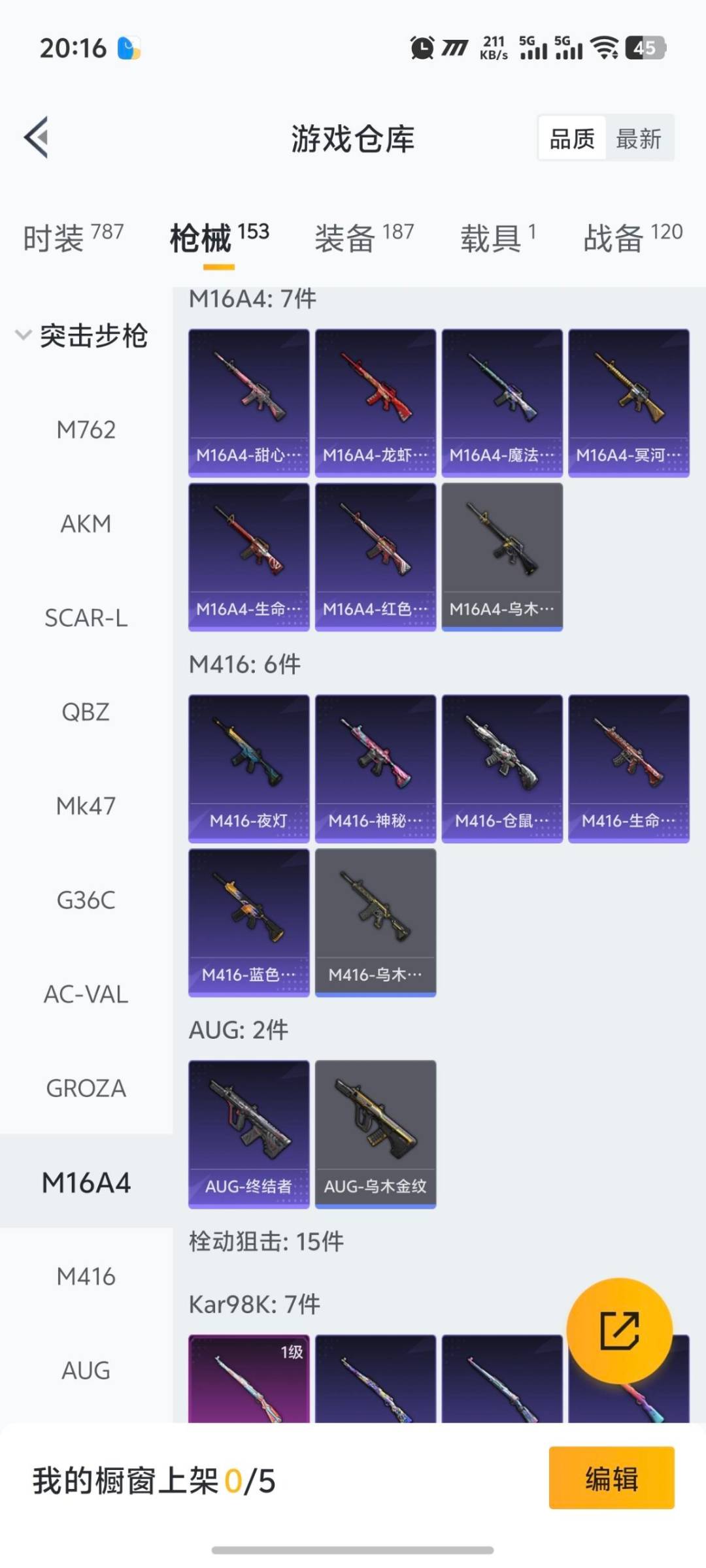Sort items by 最新
The image size is (706, 1568).
[639, 139]
